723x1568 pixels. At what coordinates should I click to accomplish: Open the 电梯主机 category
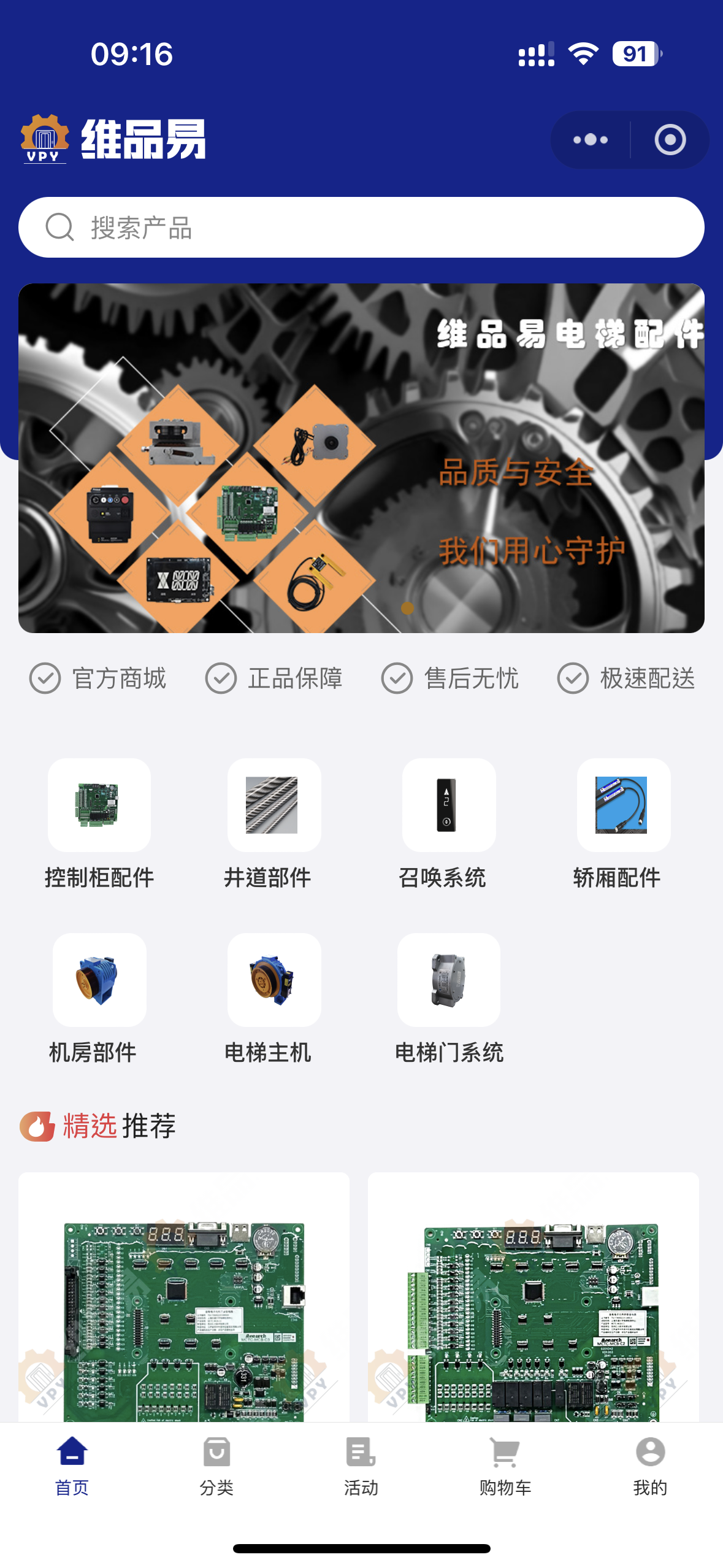click(274, 997)
